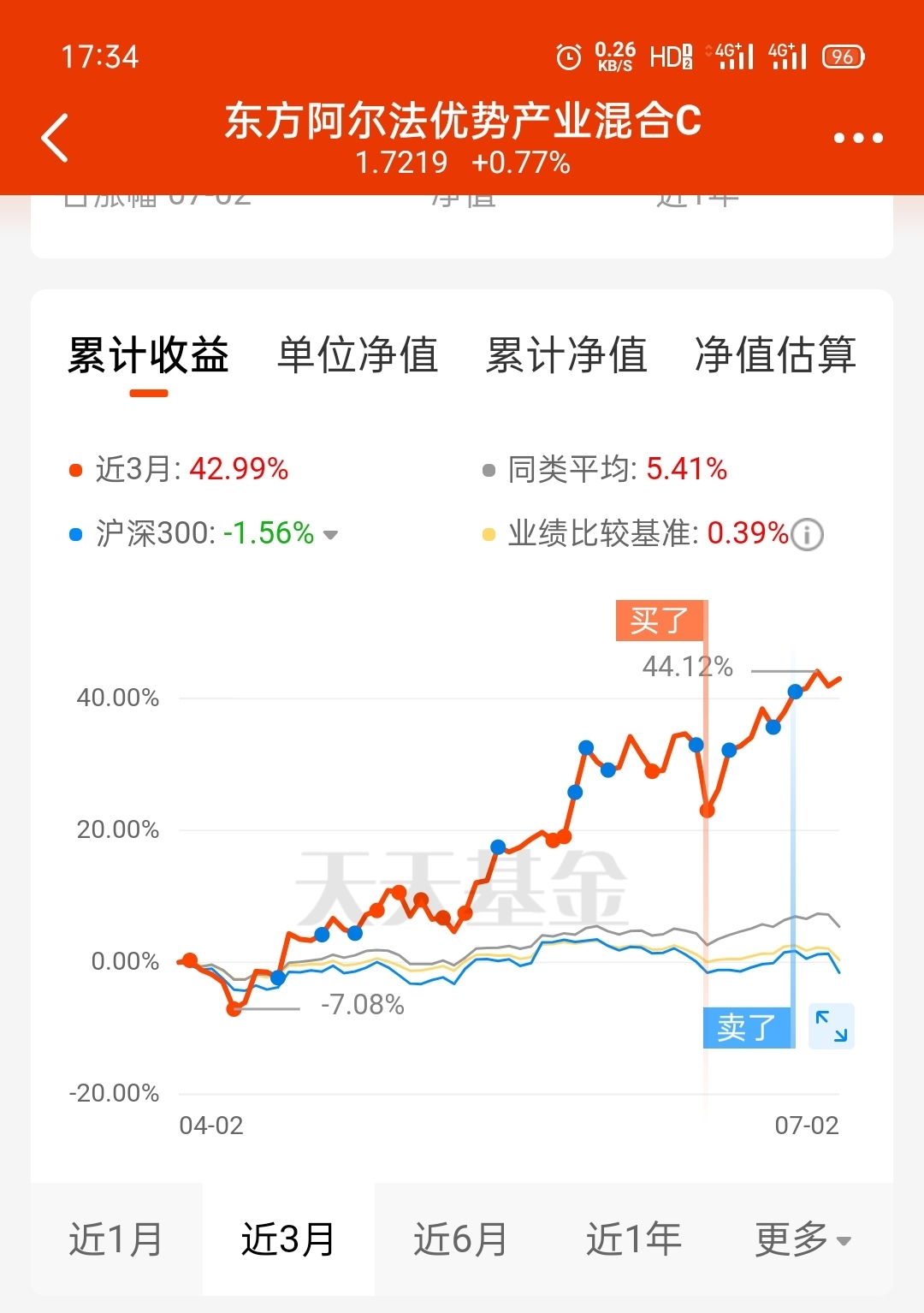
Task: Switch to the 单位净值 tab
Action: tap(355, 357)
